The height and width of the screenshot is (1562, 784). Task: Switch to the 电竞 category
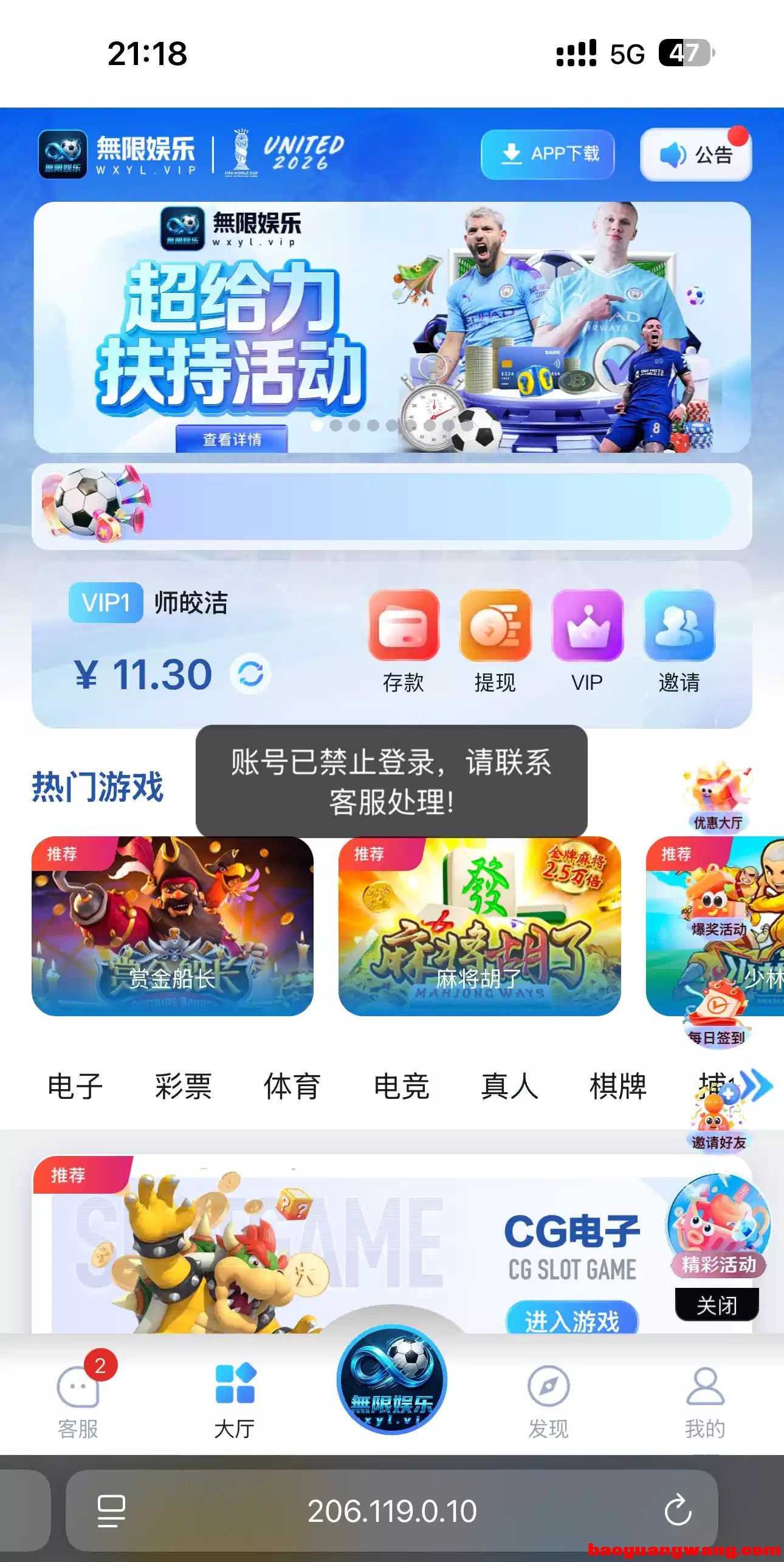401,1087
